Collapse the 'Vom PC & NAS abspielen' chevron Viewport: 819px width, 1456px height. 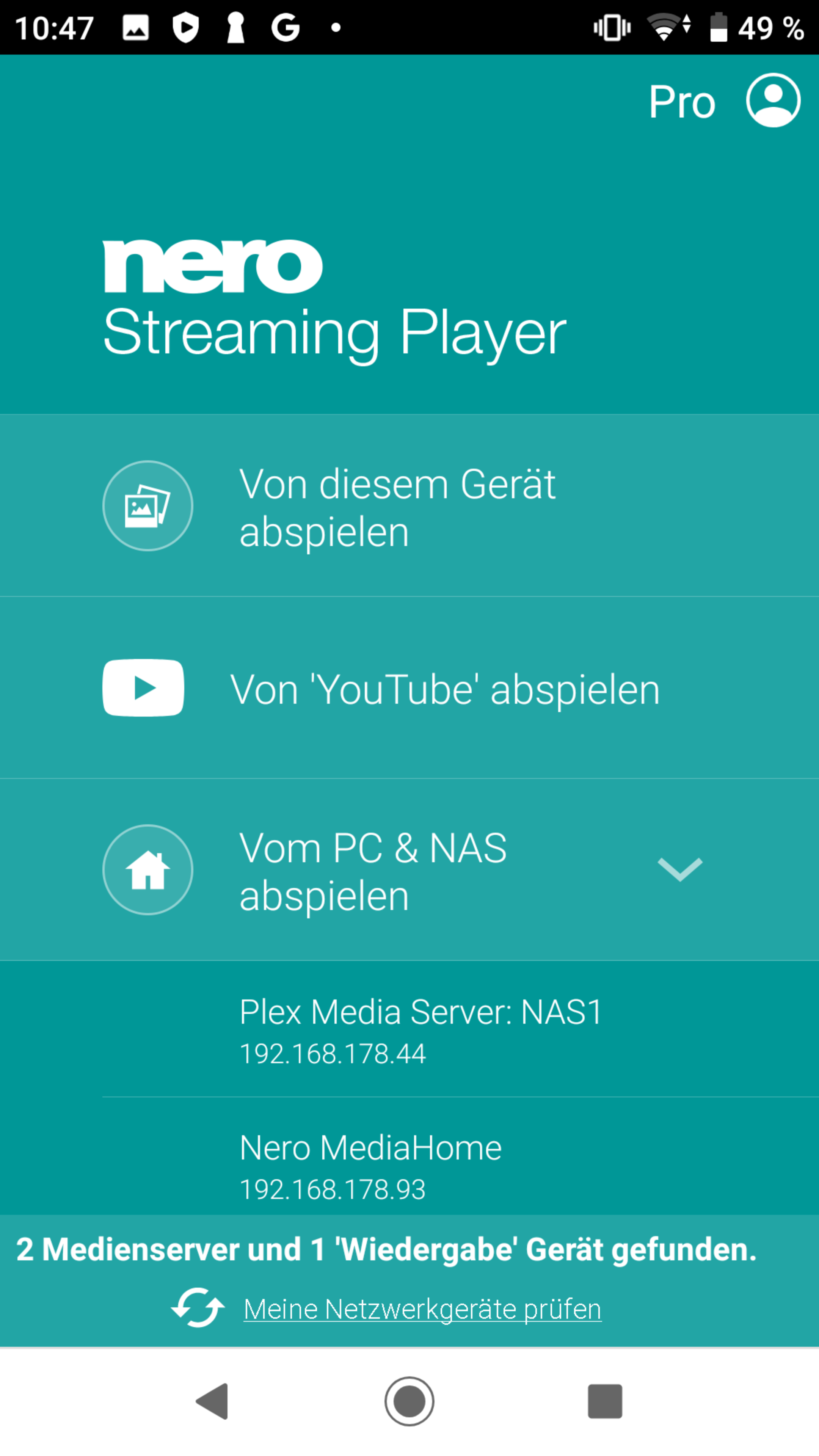680,869
